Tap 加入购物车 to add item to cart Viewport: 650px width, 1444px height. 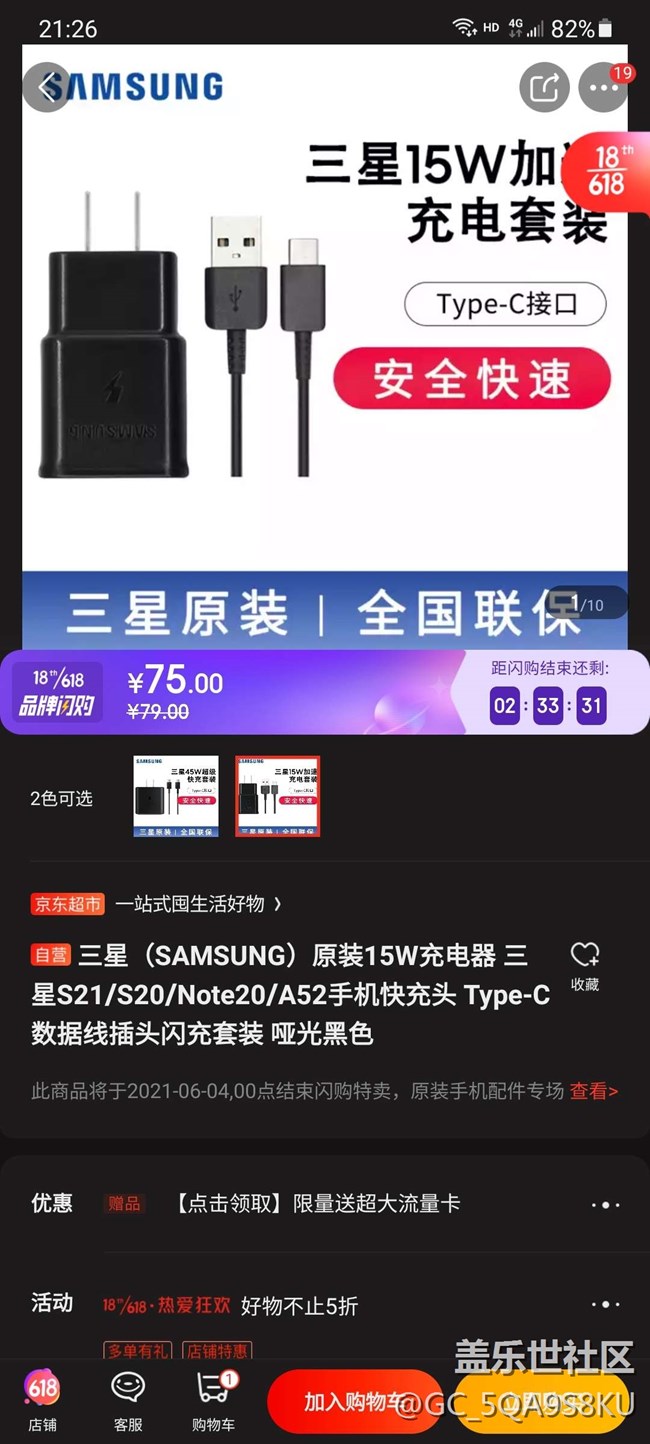354,1402
